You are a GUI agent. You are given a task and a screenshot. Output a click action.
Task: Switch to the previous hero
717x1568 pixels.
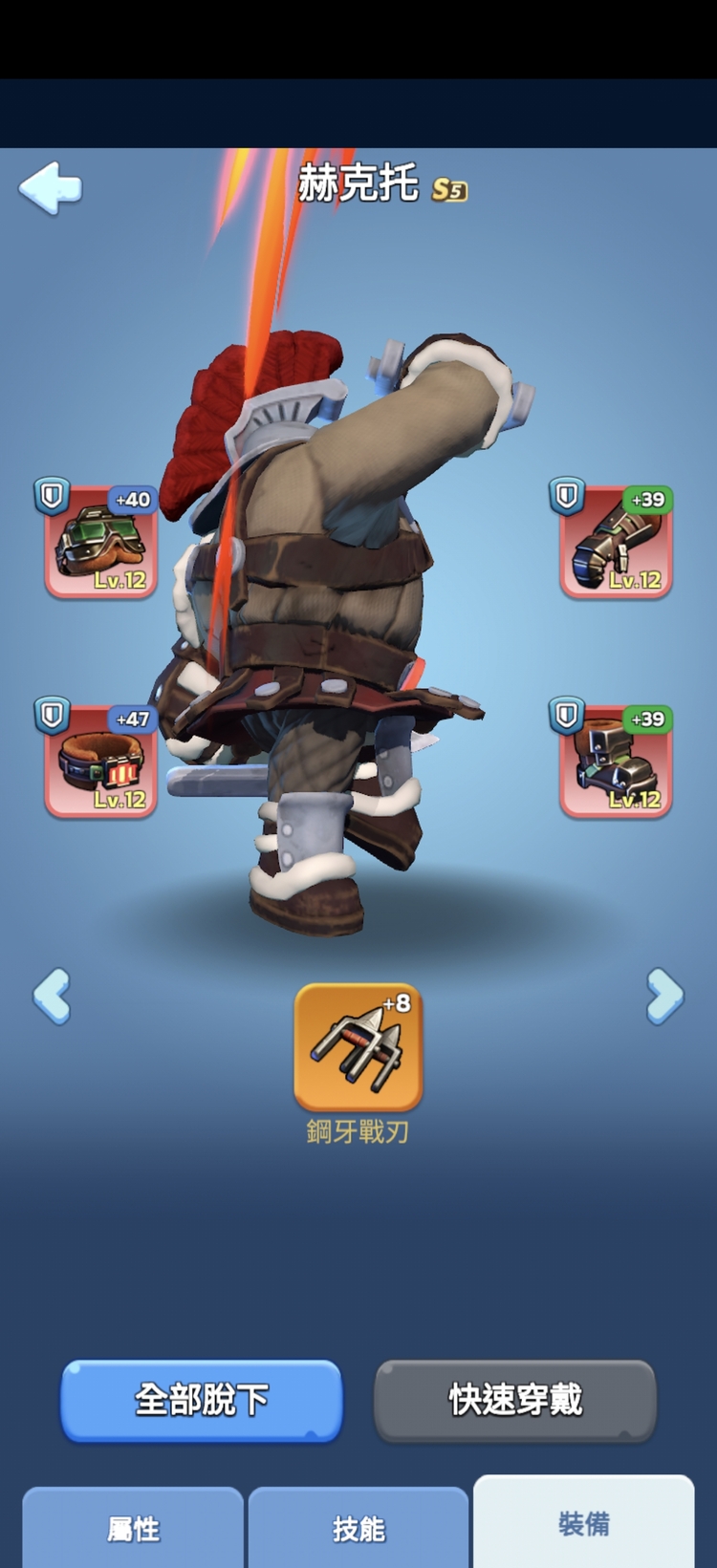pos(52,997)
